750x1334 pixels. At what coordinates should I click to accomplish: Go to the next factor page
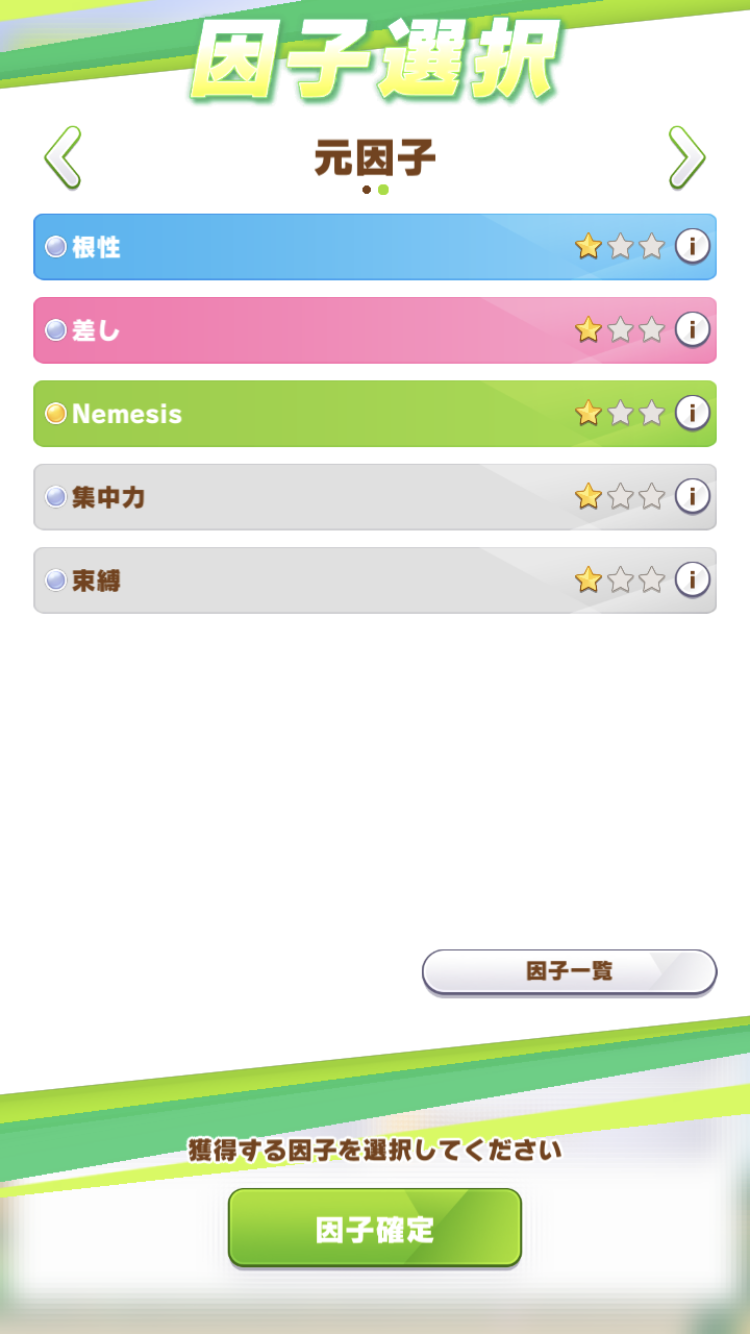click(687, 158)
